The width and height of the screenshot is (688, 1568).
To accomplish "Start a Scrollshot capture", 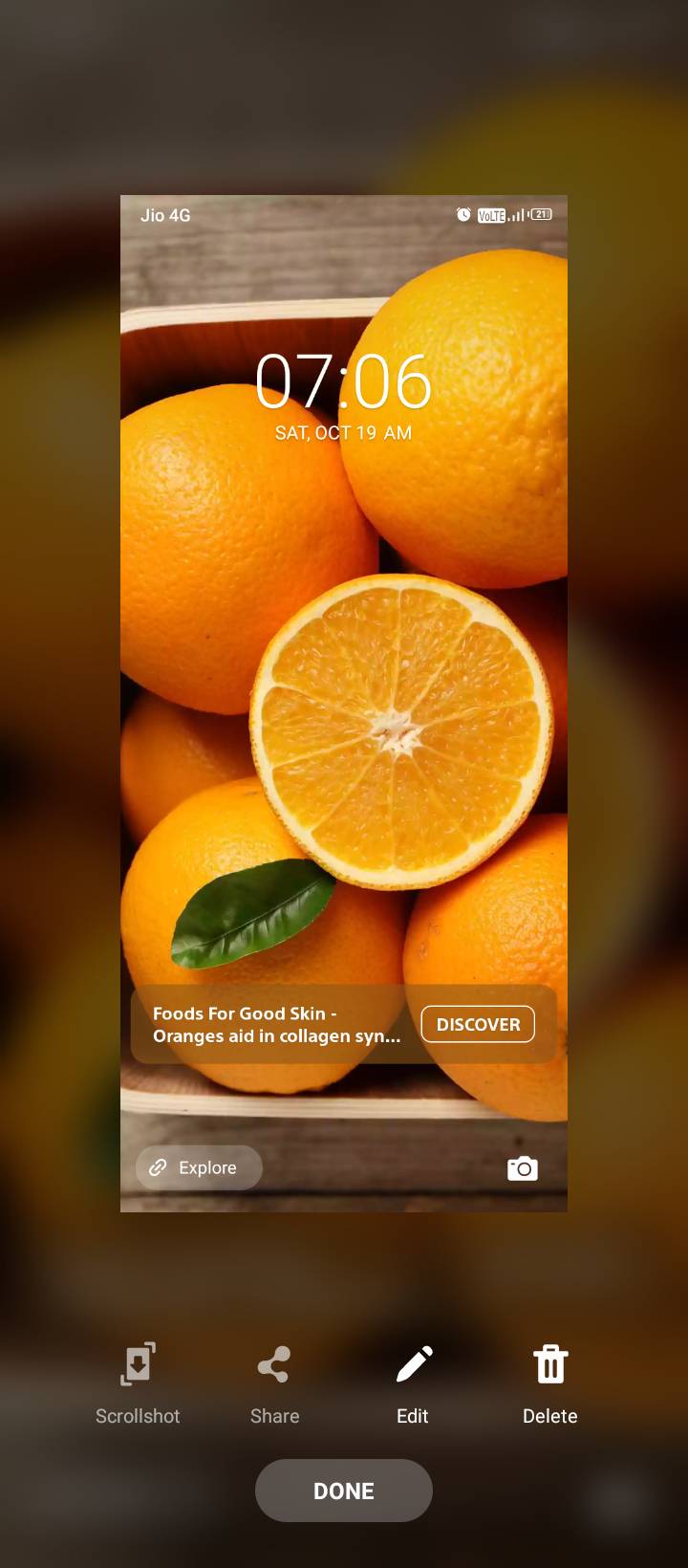I will [138, 1383].
